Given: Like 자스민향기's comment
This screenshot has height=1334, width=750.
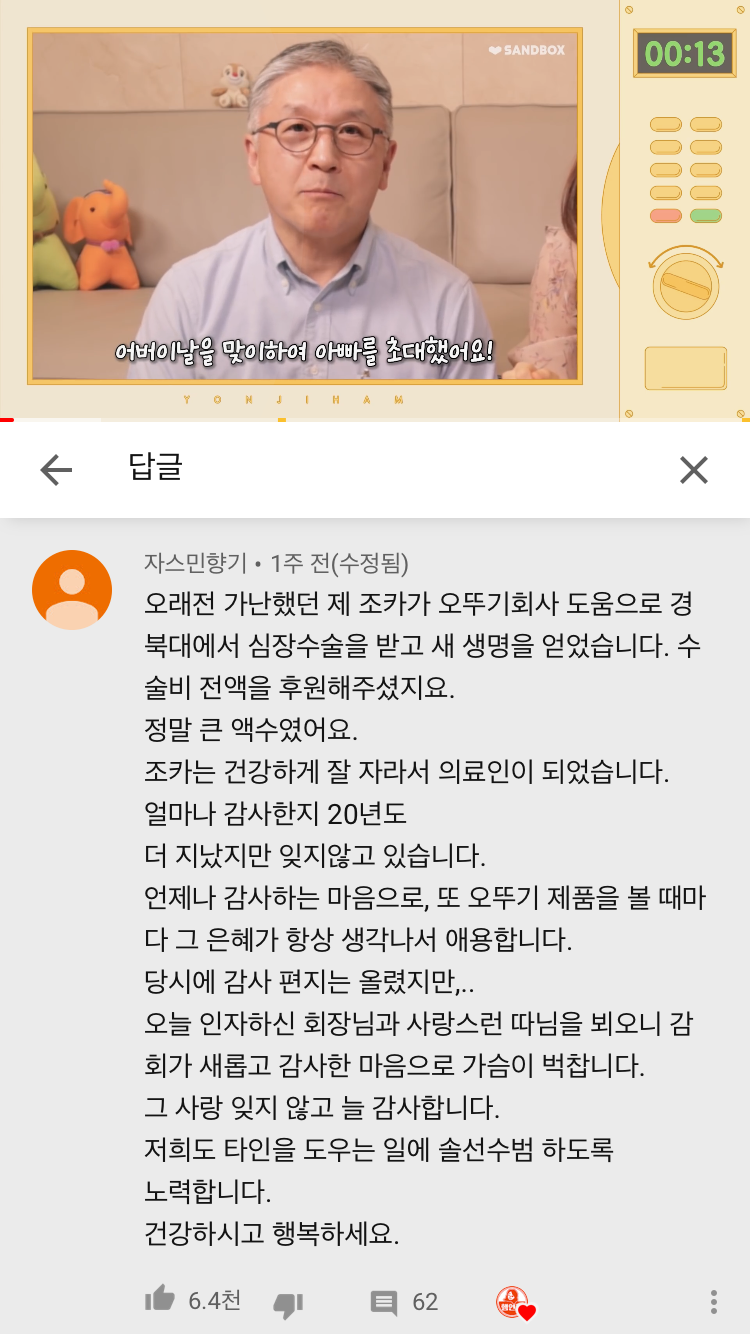Looking at the screenshot, I should 160,1300.
